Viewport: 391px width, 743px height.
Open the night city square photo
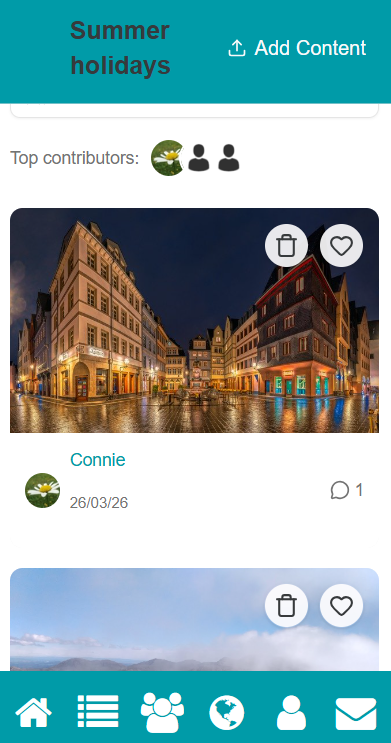(x=194, y=320)
